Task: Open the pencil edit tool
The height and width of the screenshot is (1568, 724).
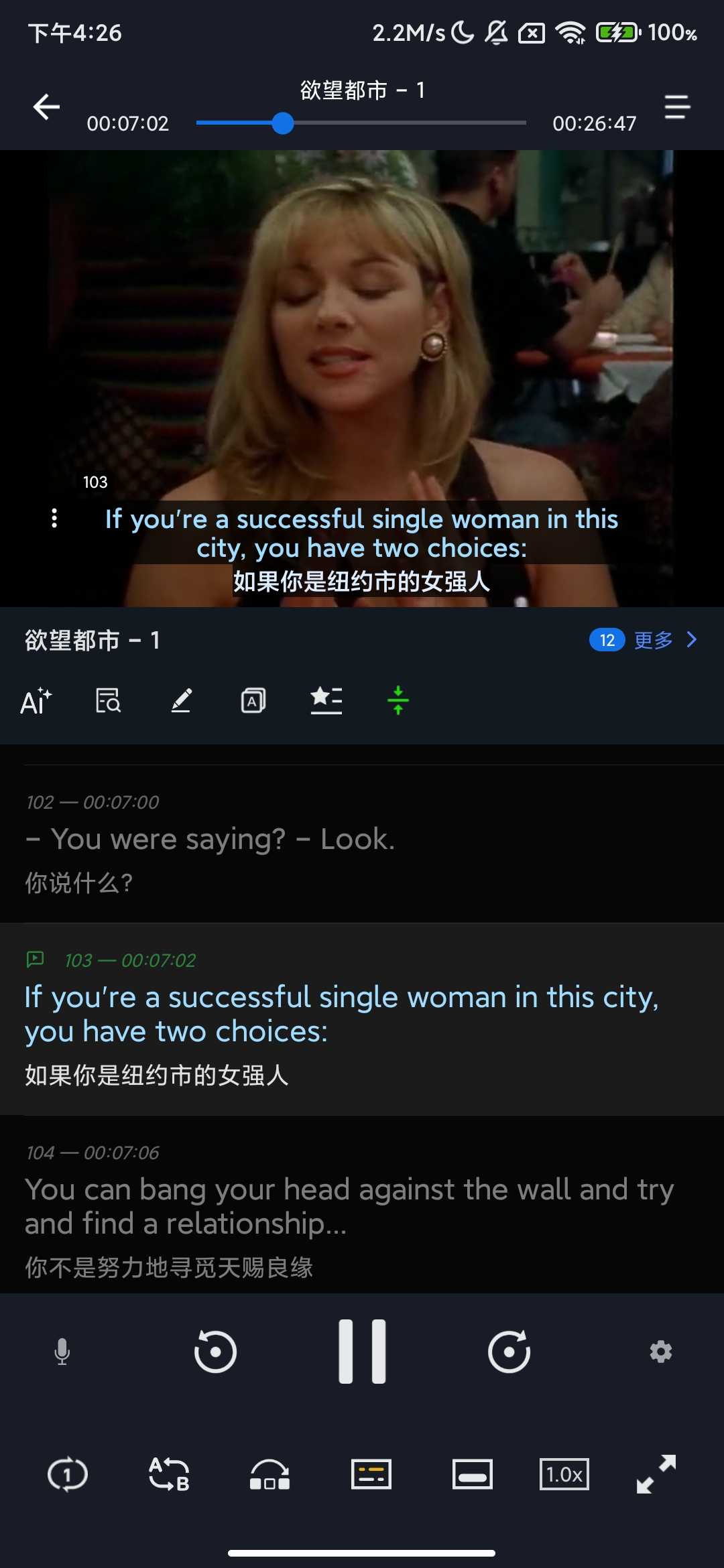Action: (181, 701)
